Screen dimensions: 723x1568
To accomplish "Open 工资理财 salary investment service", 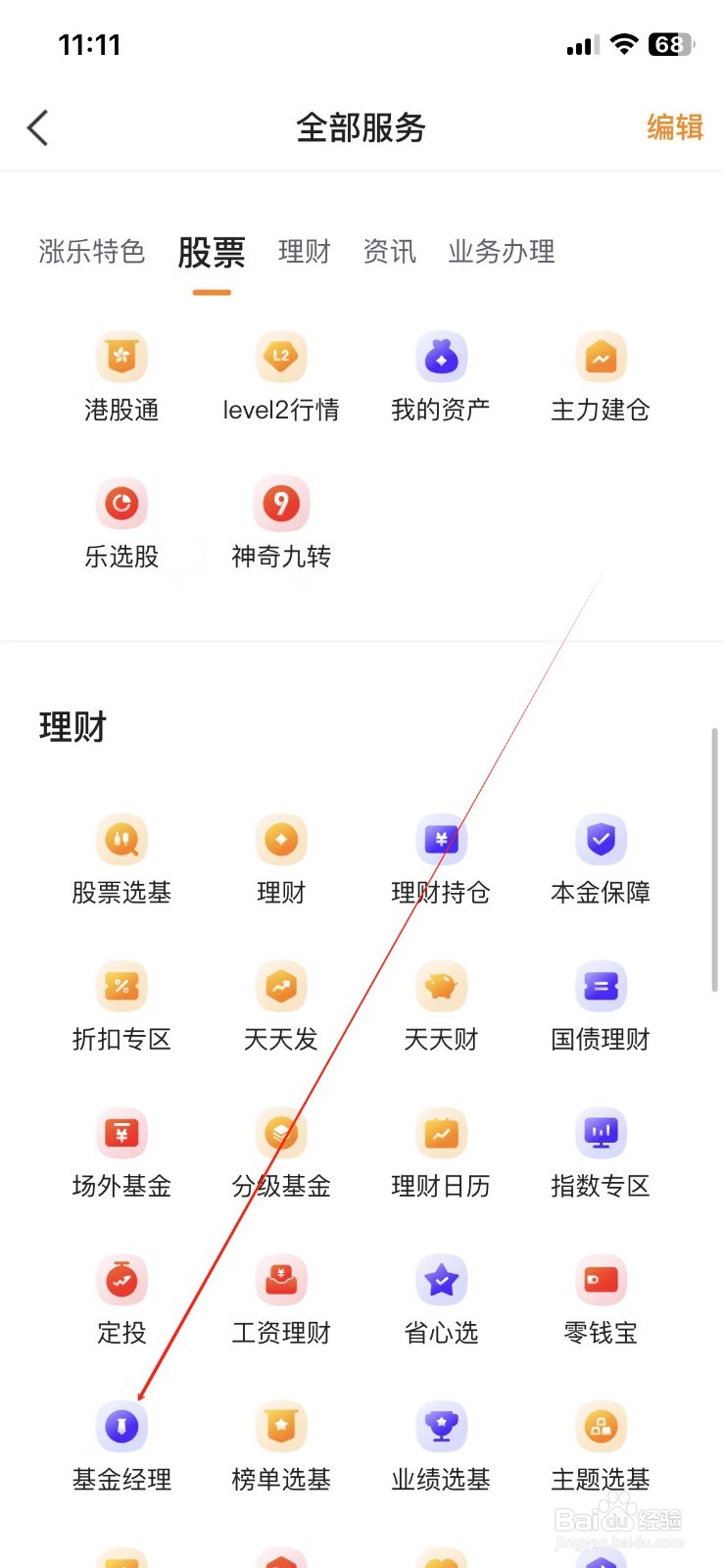I will click(x=280, y=1280).
